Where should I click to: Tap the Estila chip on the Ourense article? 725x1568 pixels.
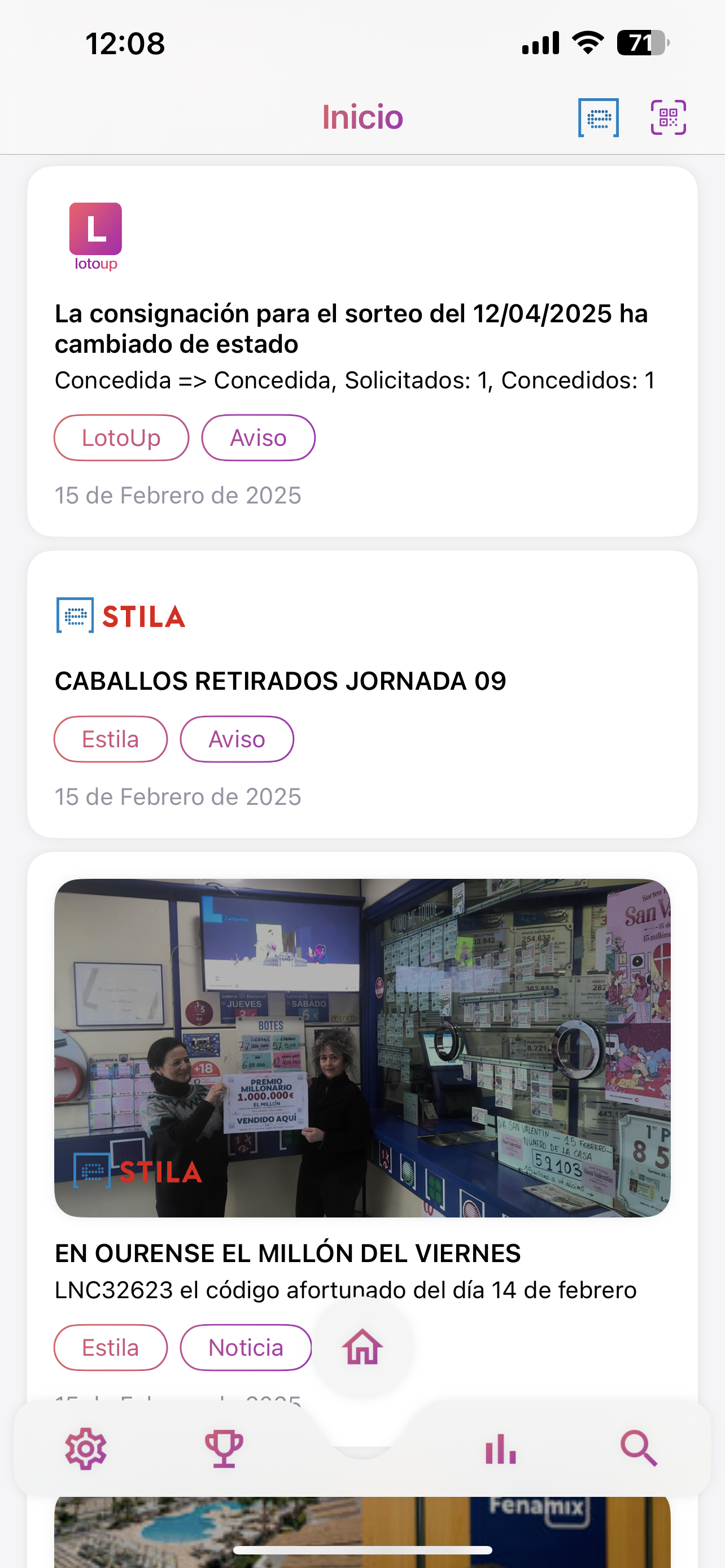pos(110,1347)
